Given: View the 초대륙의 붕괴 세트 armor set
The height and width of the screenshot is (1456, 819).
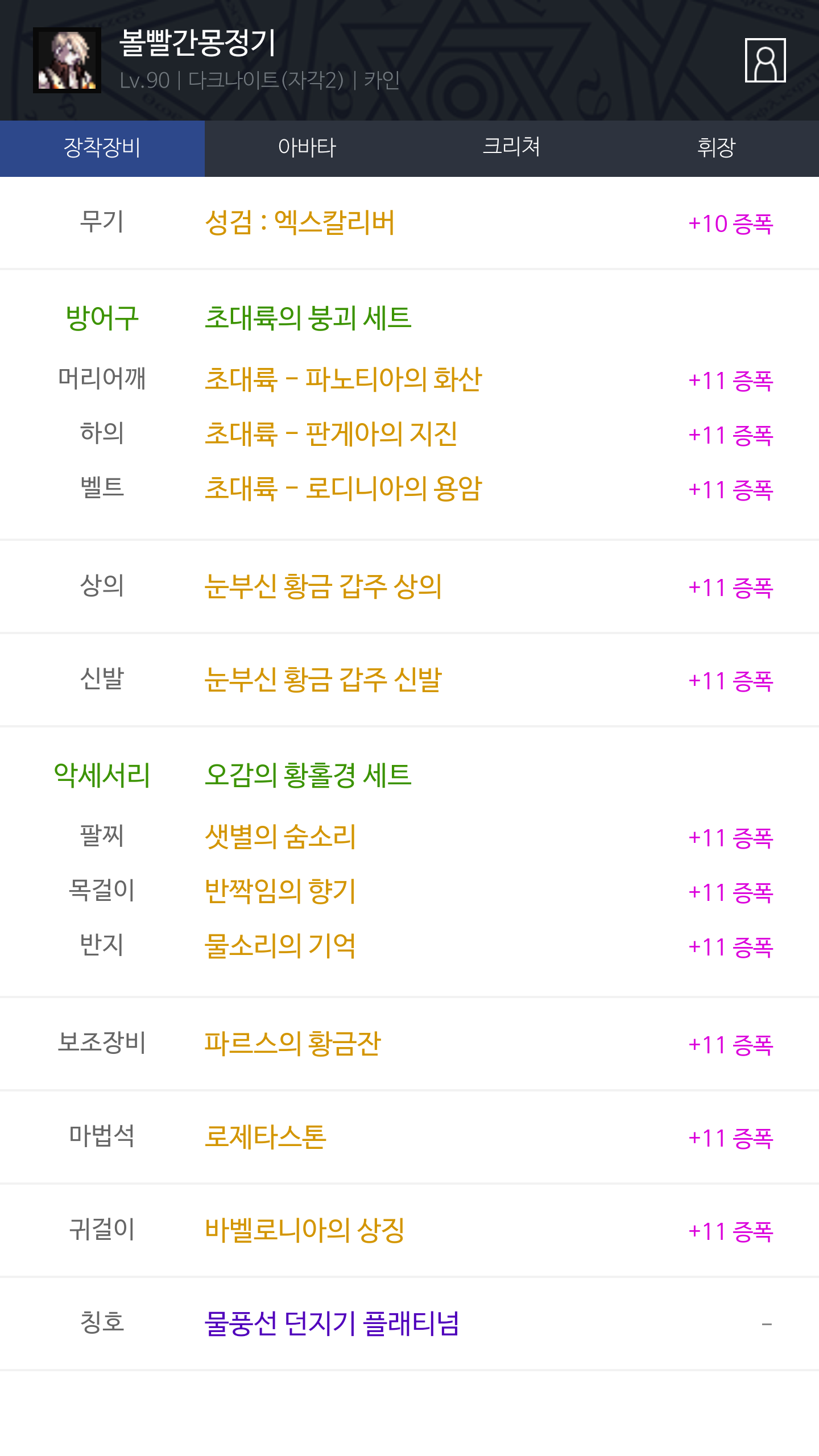Looking at the screenshot, I should click(308, 317).
